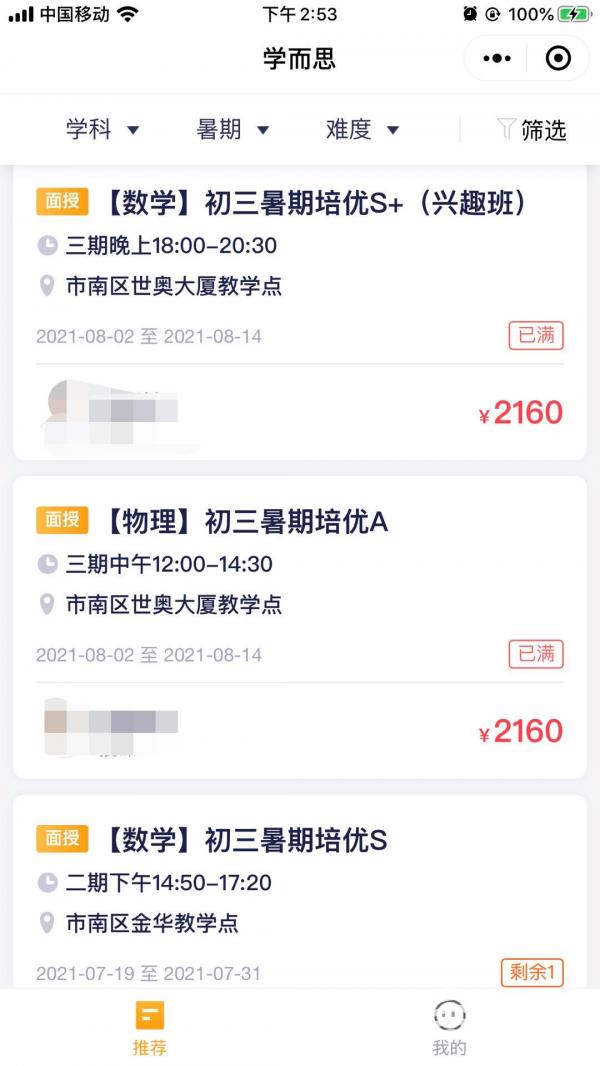Switch to the 我的 tab

(x=450, y=1029)
